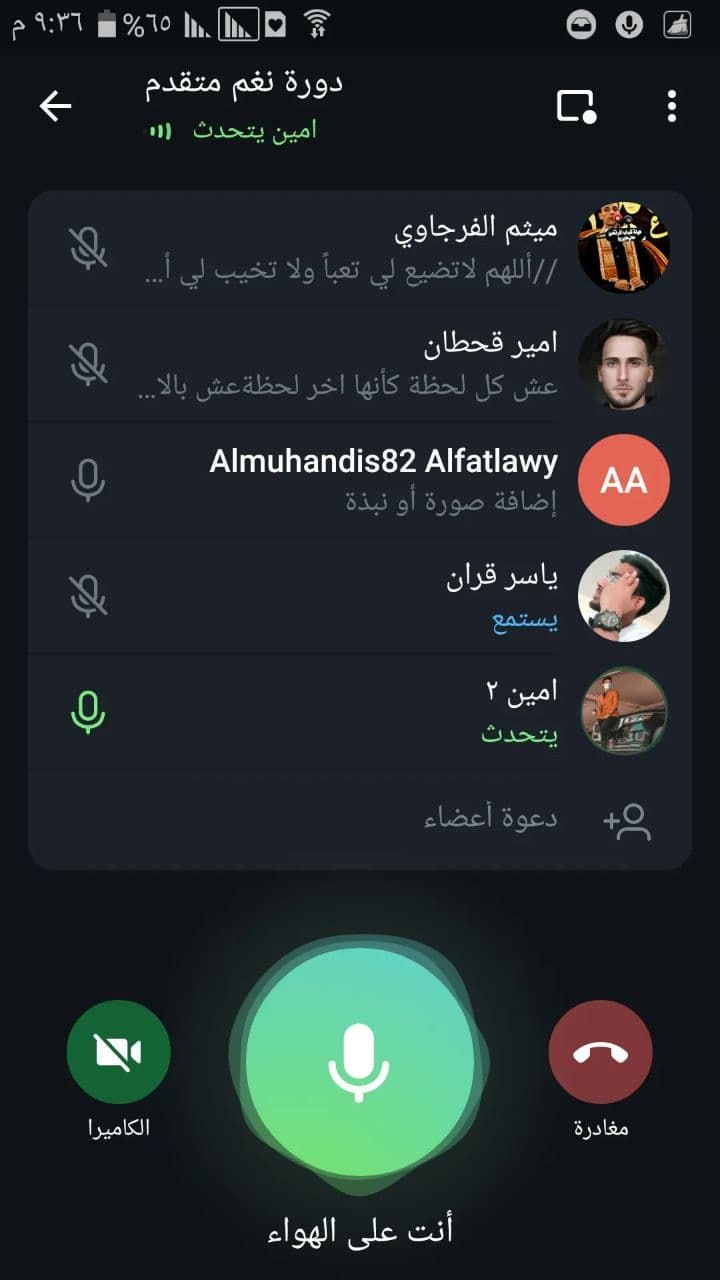Open participant ميثم الفرجاوي
Screen dimensions: 720x1280
(360, 248)
